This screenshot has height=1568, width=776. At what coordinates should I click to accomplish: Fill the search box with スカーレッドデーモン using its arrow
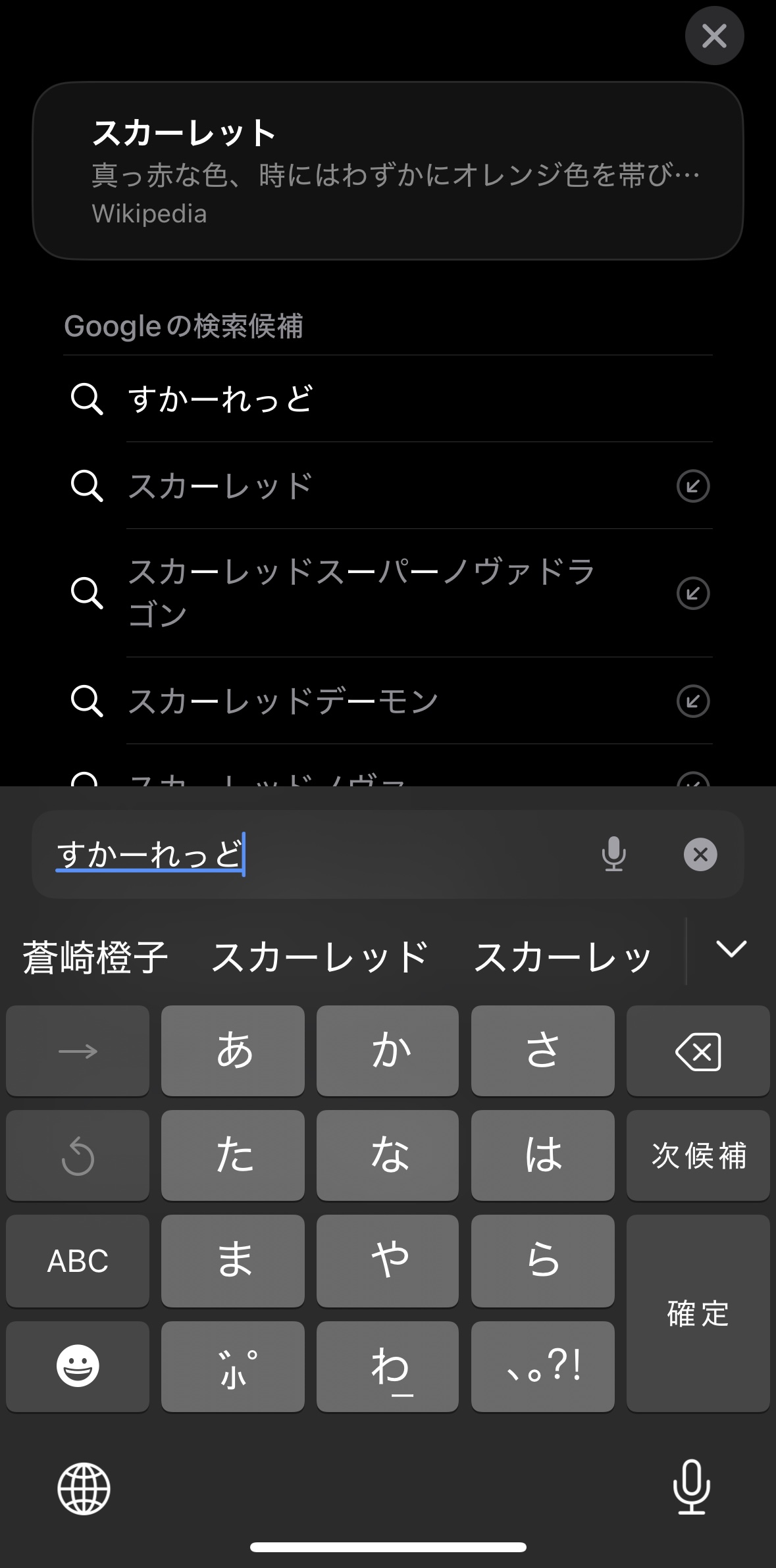click(x=692, y=700)
